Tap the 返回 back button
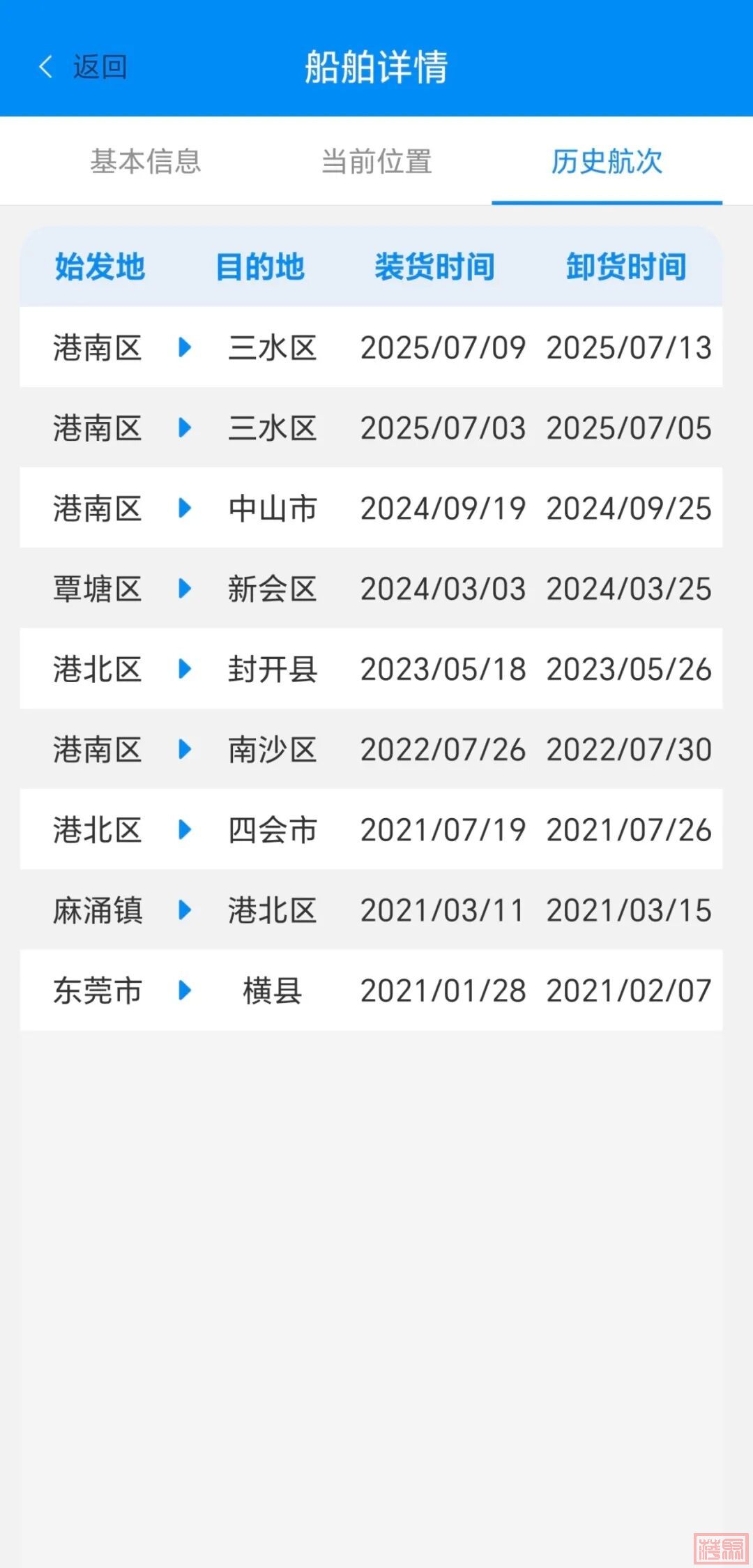The width and height of the screenshot is (753, 1568). click(84, 68)
